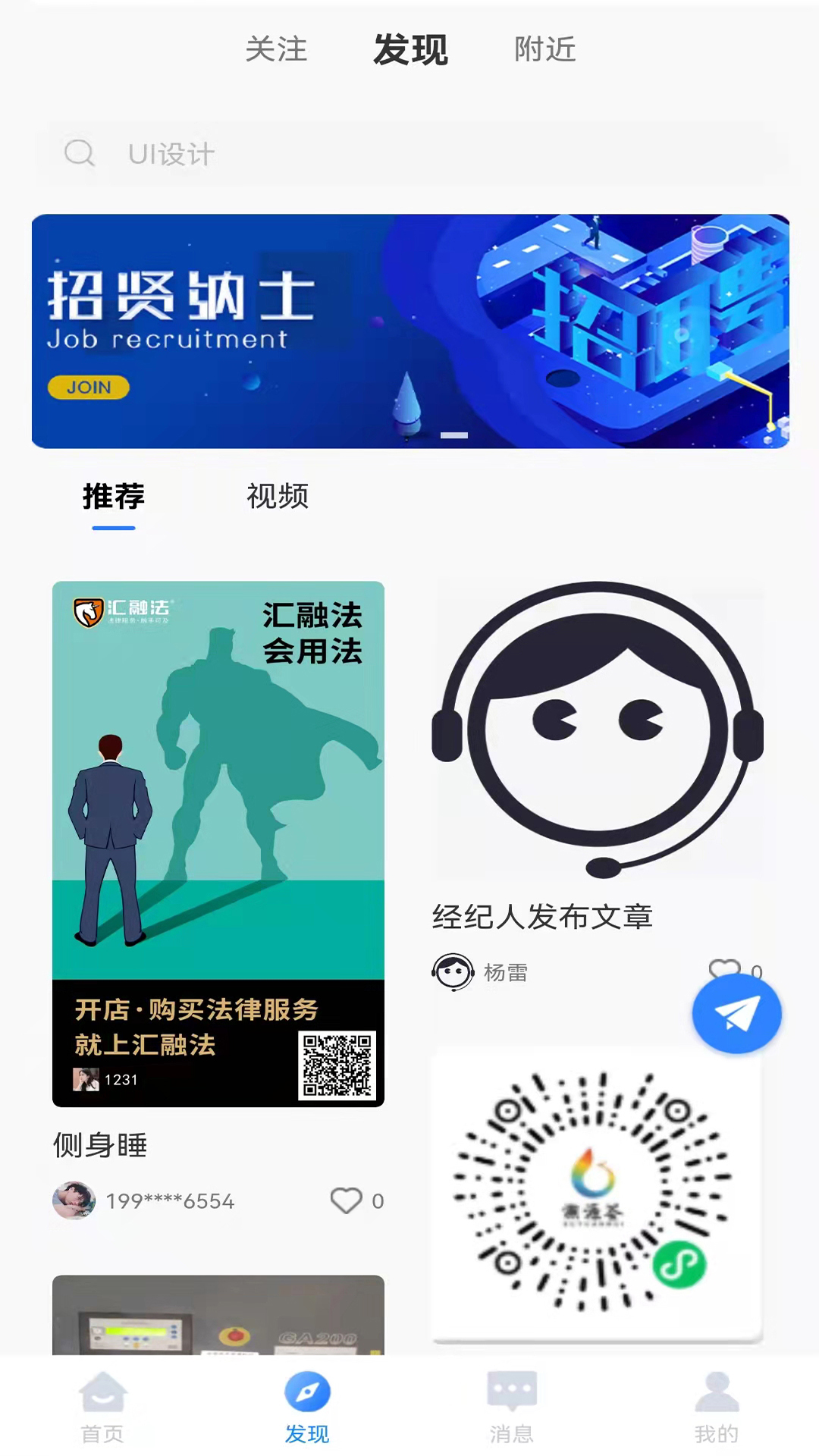The width and height of the screenshot is (819, 1456).
Task: View 杨雷's profile avatar
Action: (x=453, y=972)
